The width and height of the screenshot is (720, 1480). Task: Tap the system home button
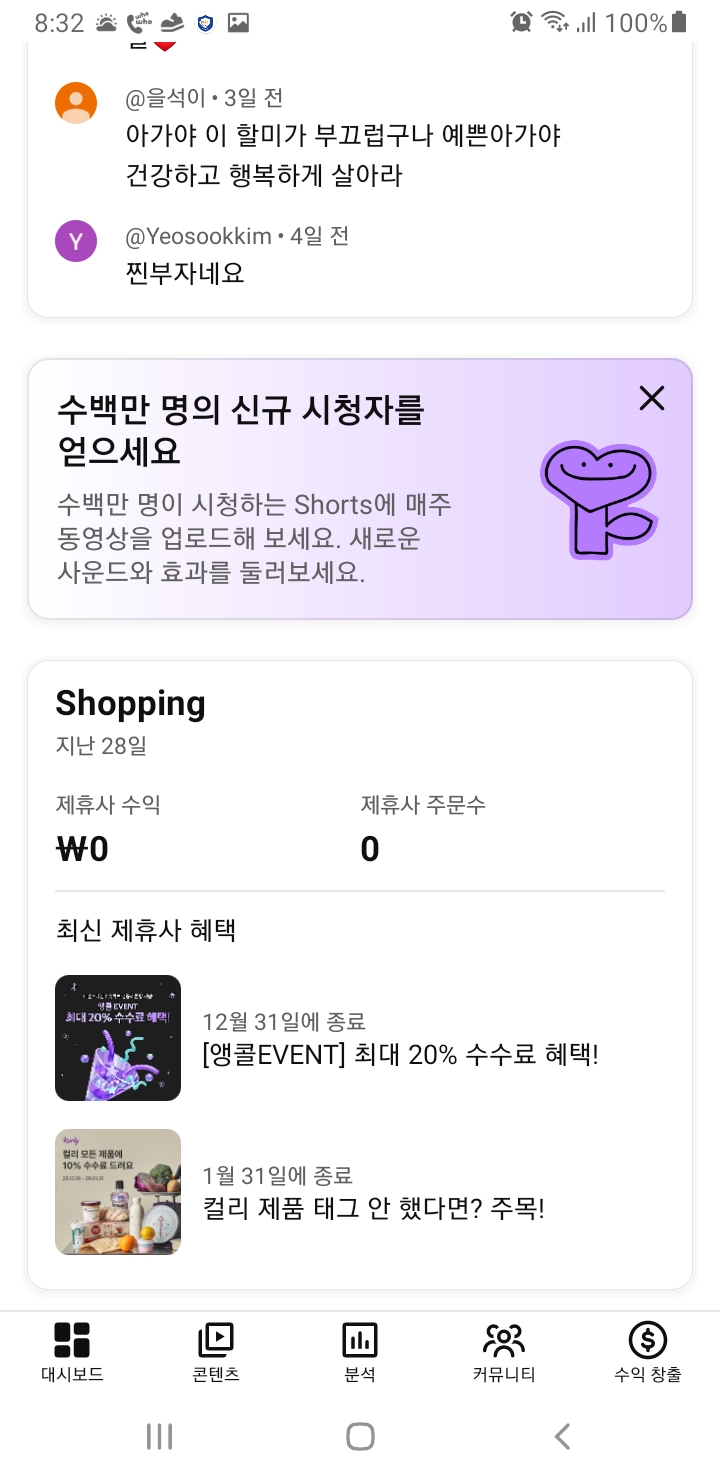[x=360, y=1437]
